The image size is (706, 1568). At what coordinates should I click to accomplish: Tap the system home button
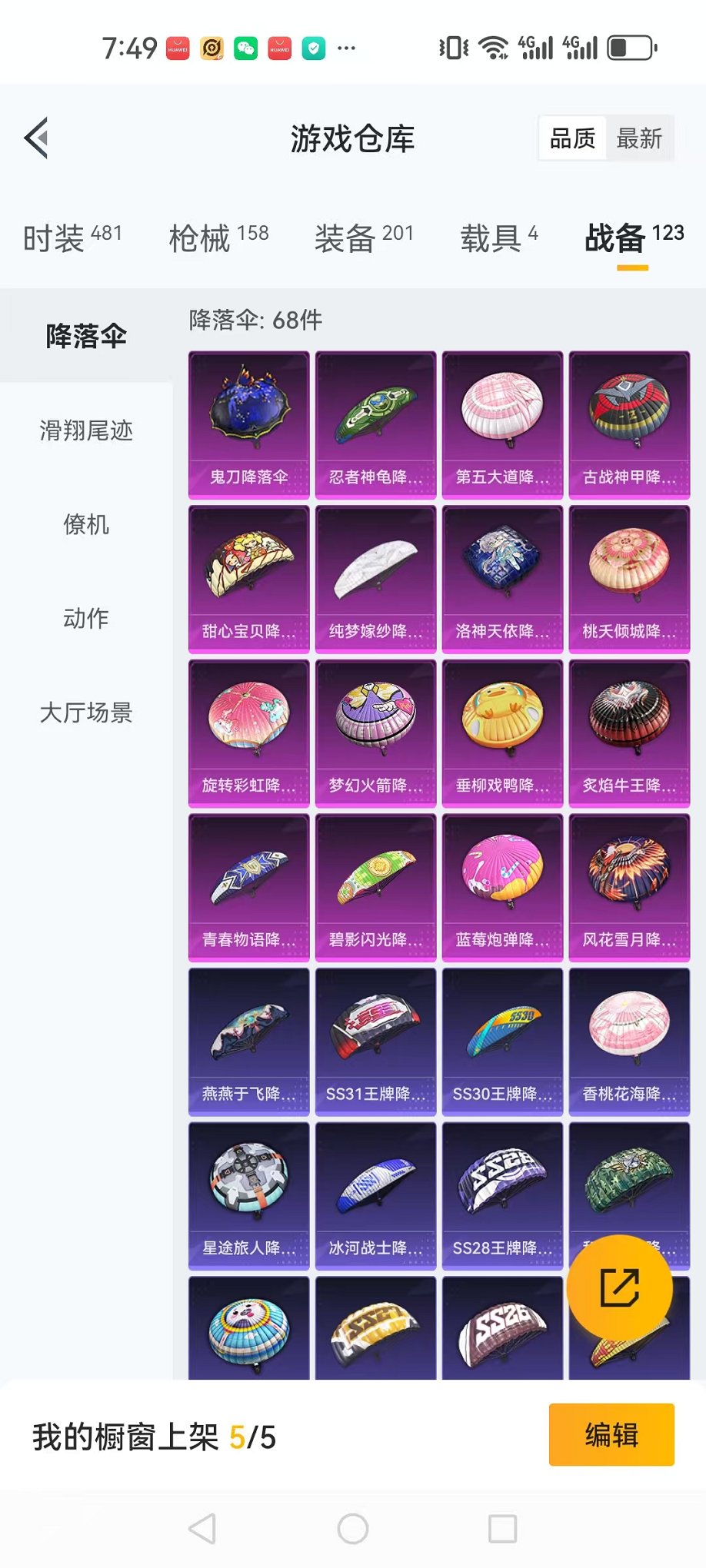point(353,1529)
